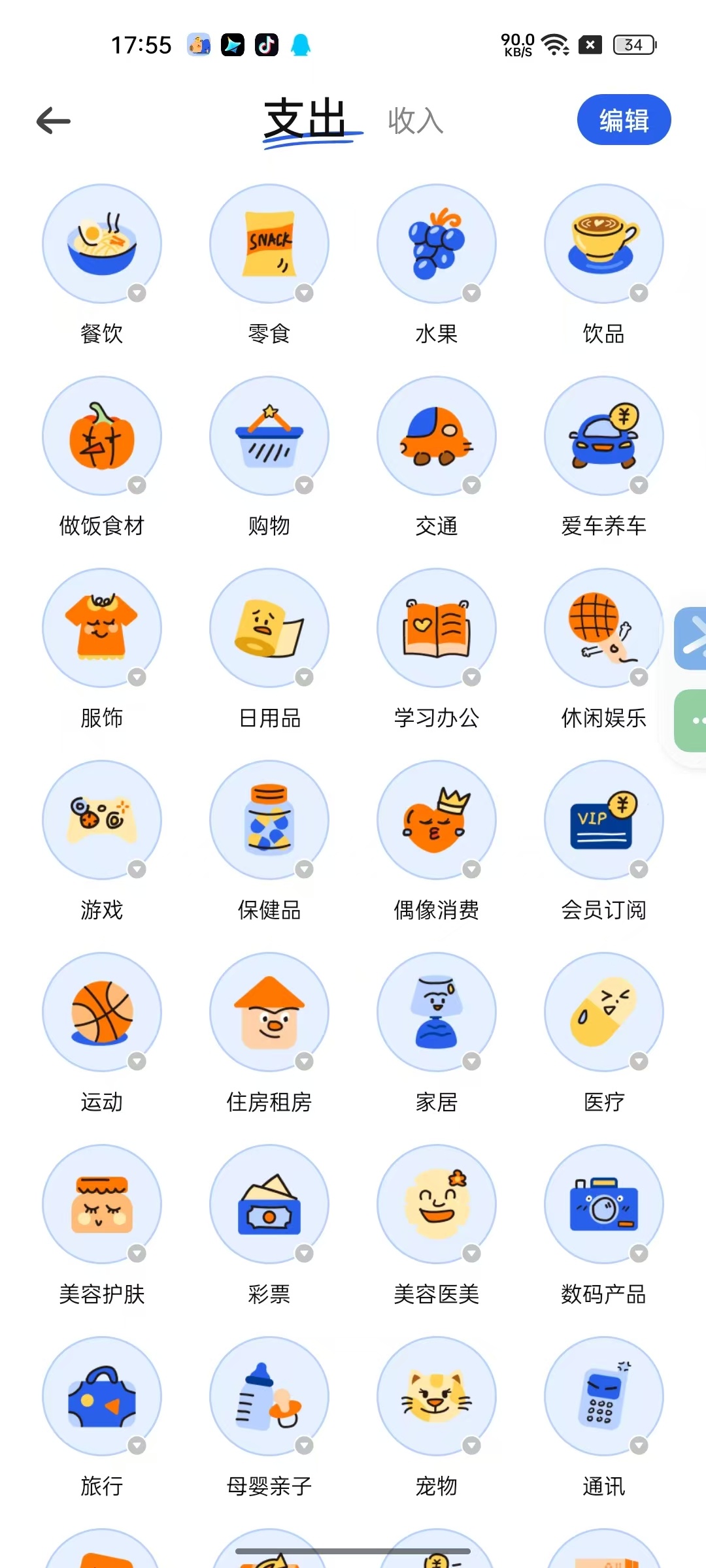The image size is (706, 1568).
Task: Switch to the 收入 tab
Action: [415, 121]
